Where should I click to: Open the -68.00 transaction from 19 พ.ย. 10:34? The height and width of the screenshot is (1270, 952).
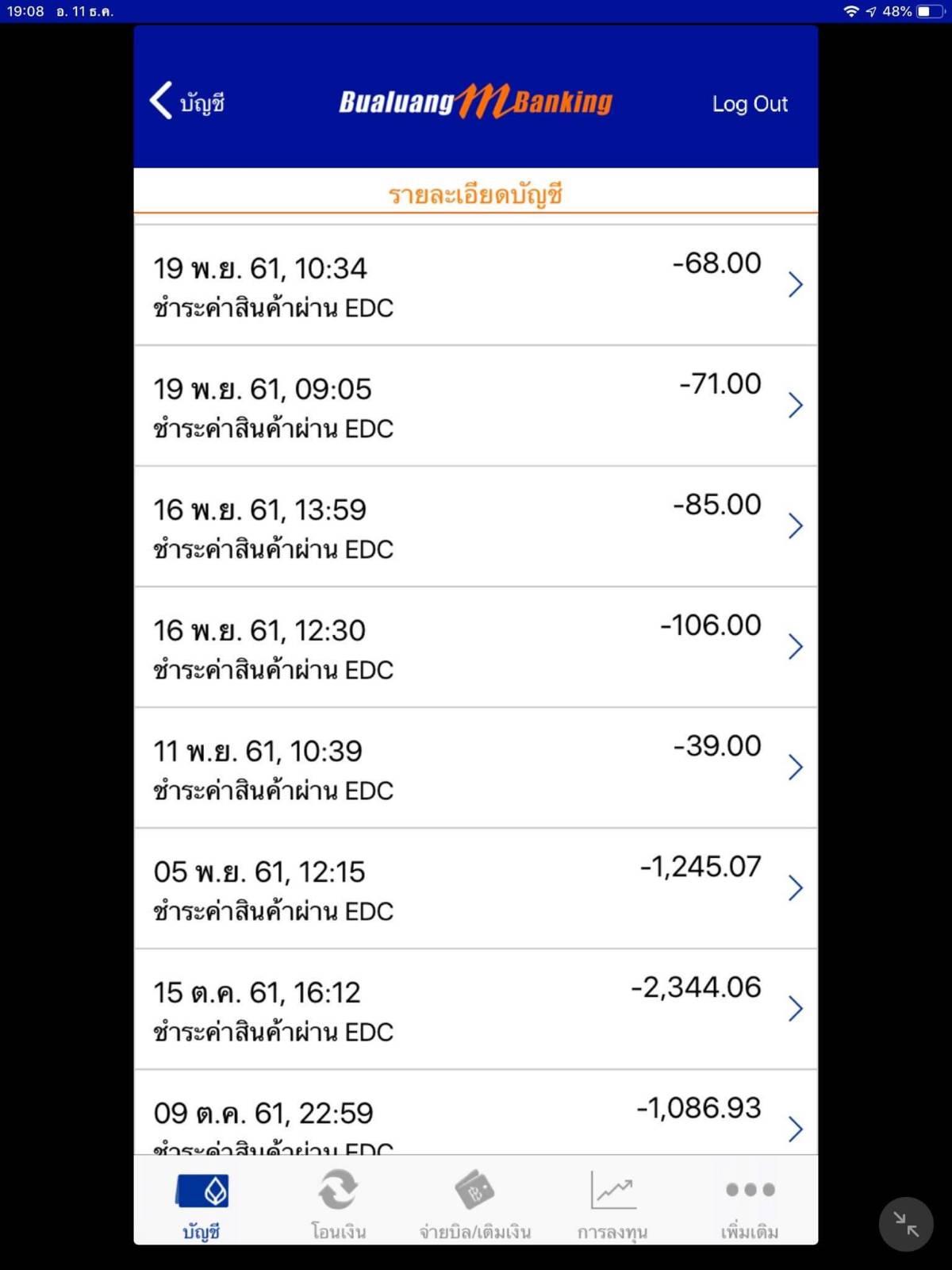[x=476, y=286]
